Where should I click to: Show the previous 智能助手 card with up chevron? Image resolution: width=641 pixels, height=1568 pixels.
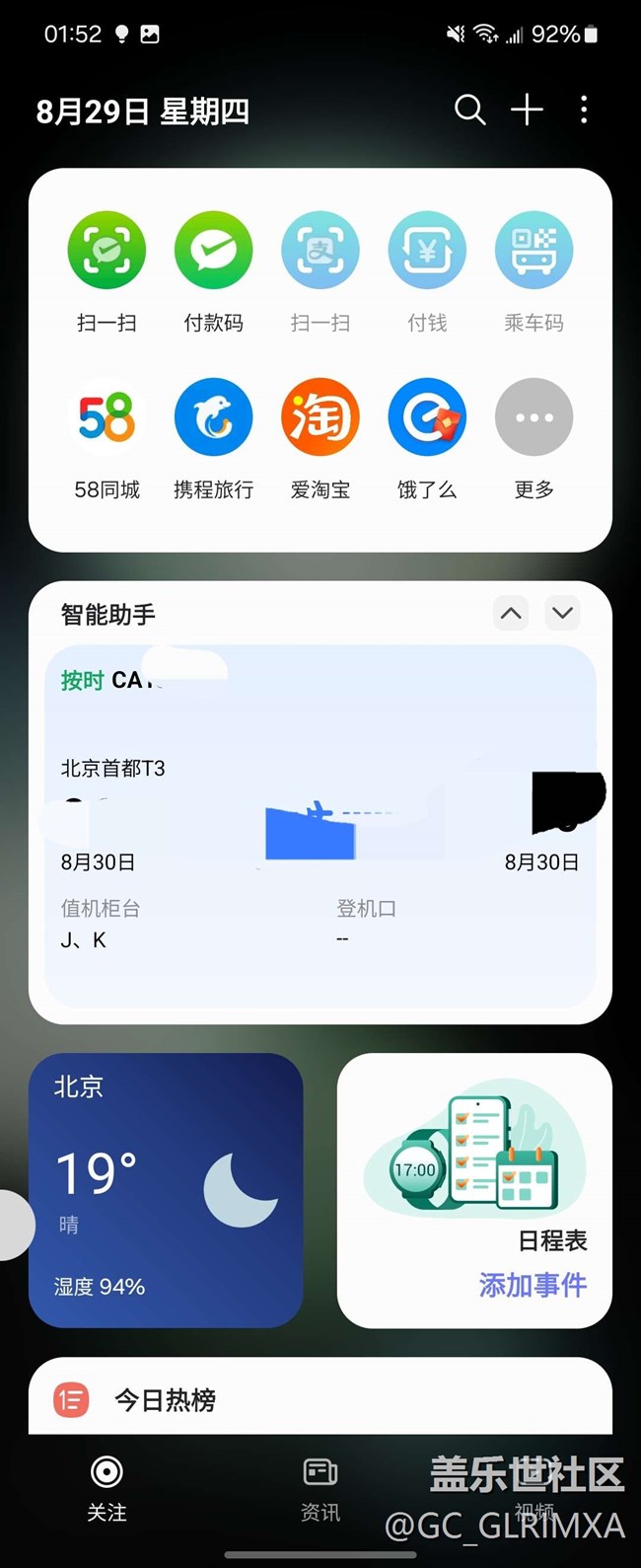click(511, 613)
